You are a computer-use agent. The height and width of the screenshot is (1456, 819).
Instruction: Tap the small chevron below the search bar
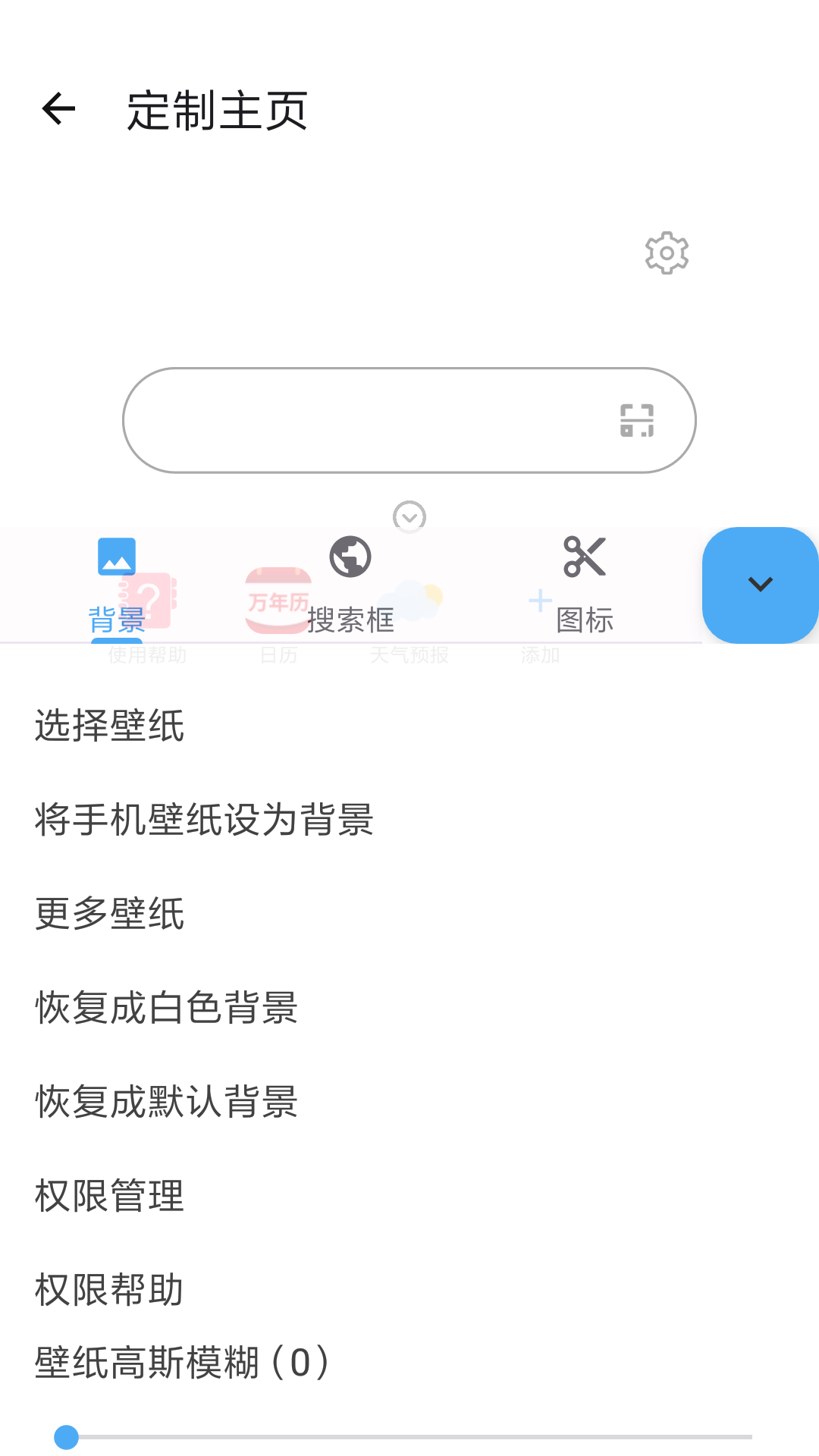(x=409, y=516)
